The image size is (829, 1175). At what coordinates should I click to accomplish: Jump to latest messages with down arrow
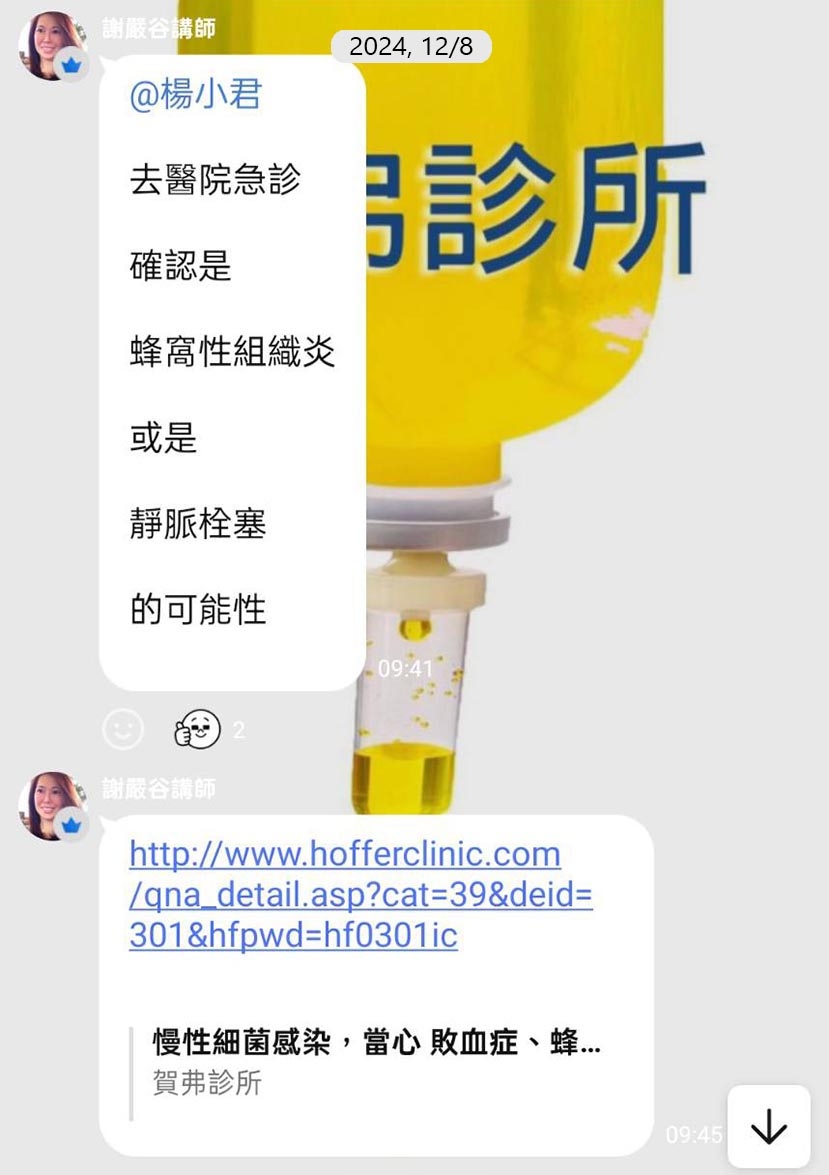(768, 1127)
